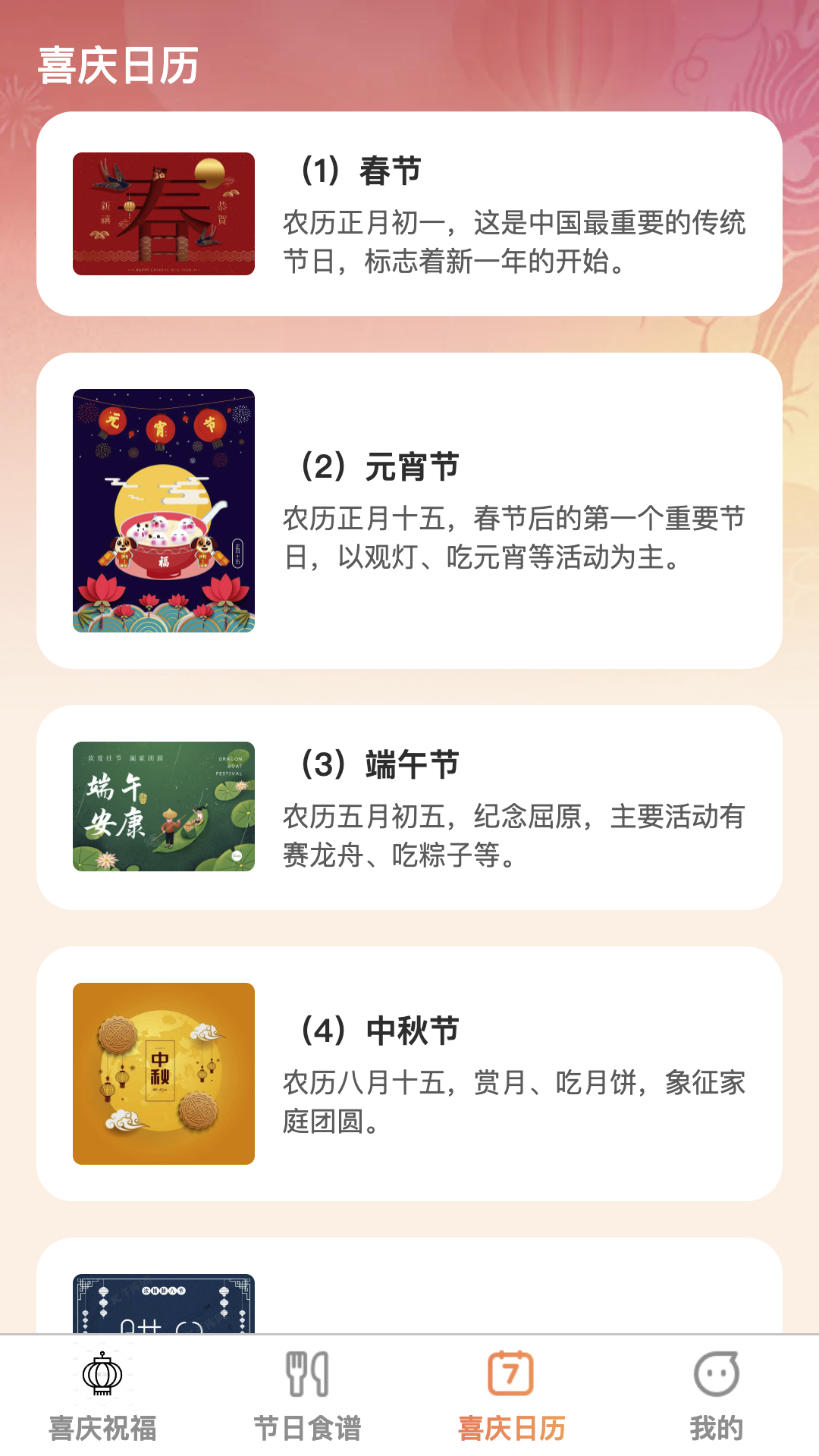Go to the 节日食谱 tab
This screenshot has width=819, height=1456.
(x=307, y=1395)
